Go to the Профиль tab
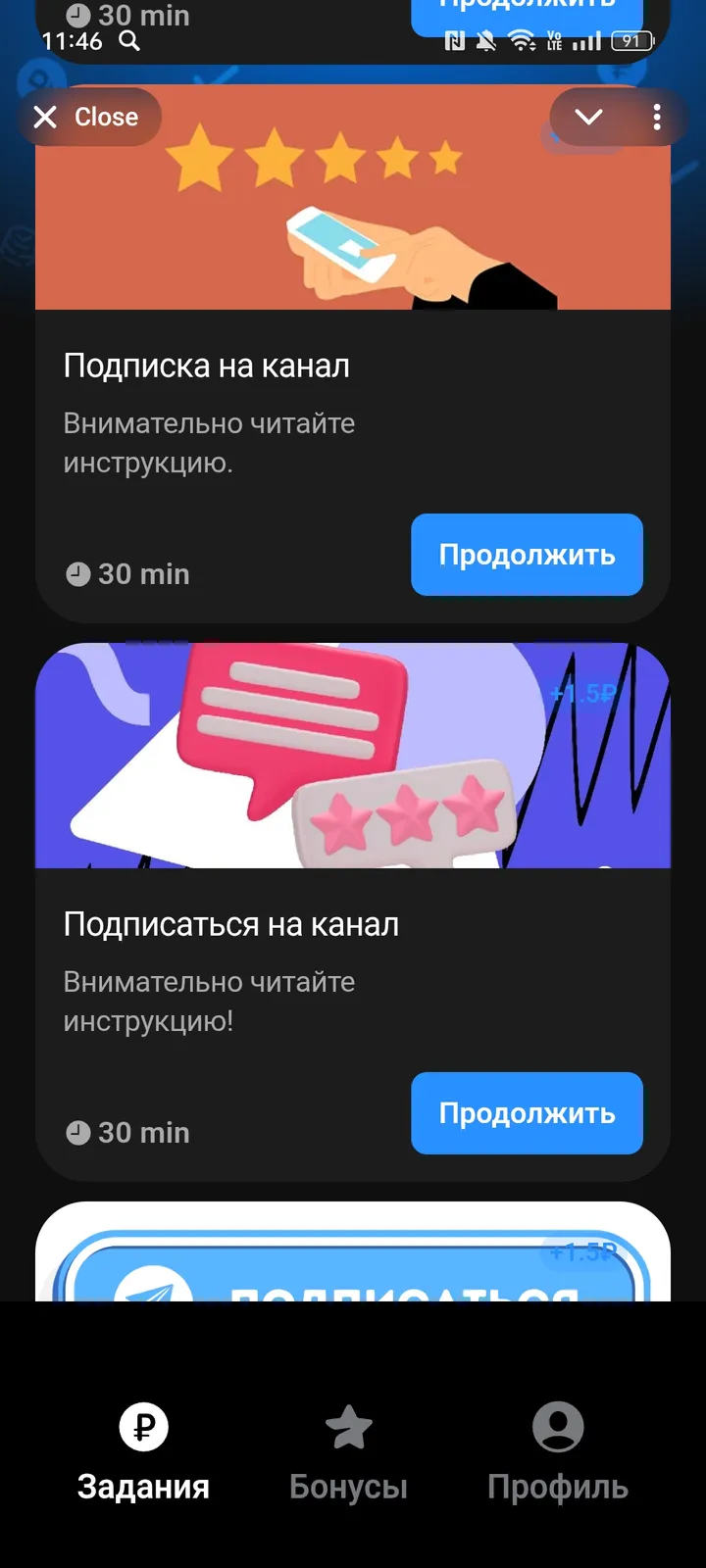This screenshot has width=706, height=1568. click(x=558, y=1452)
